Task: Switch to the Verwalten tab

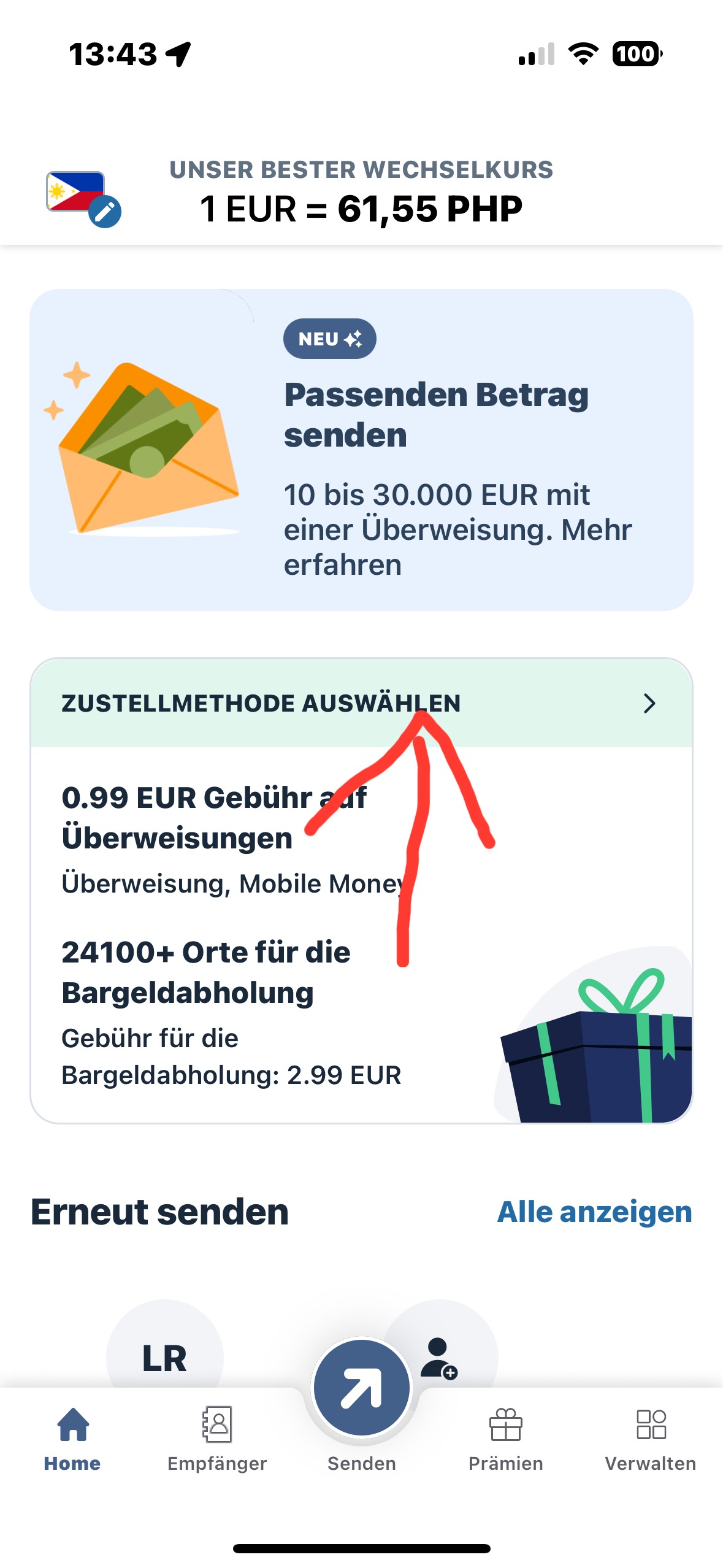Action: 651,1439
